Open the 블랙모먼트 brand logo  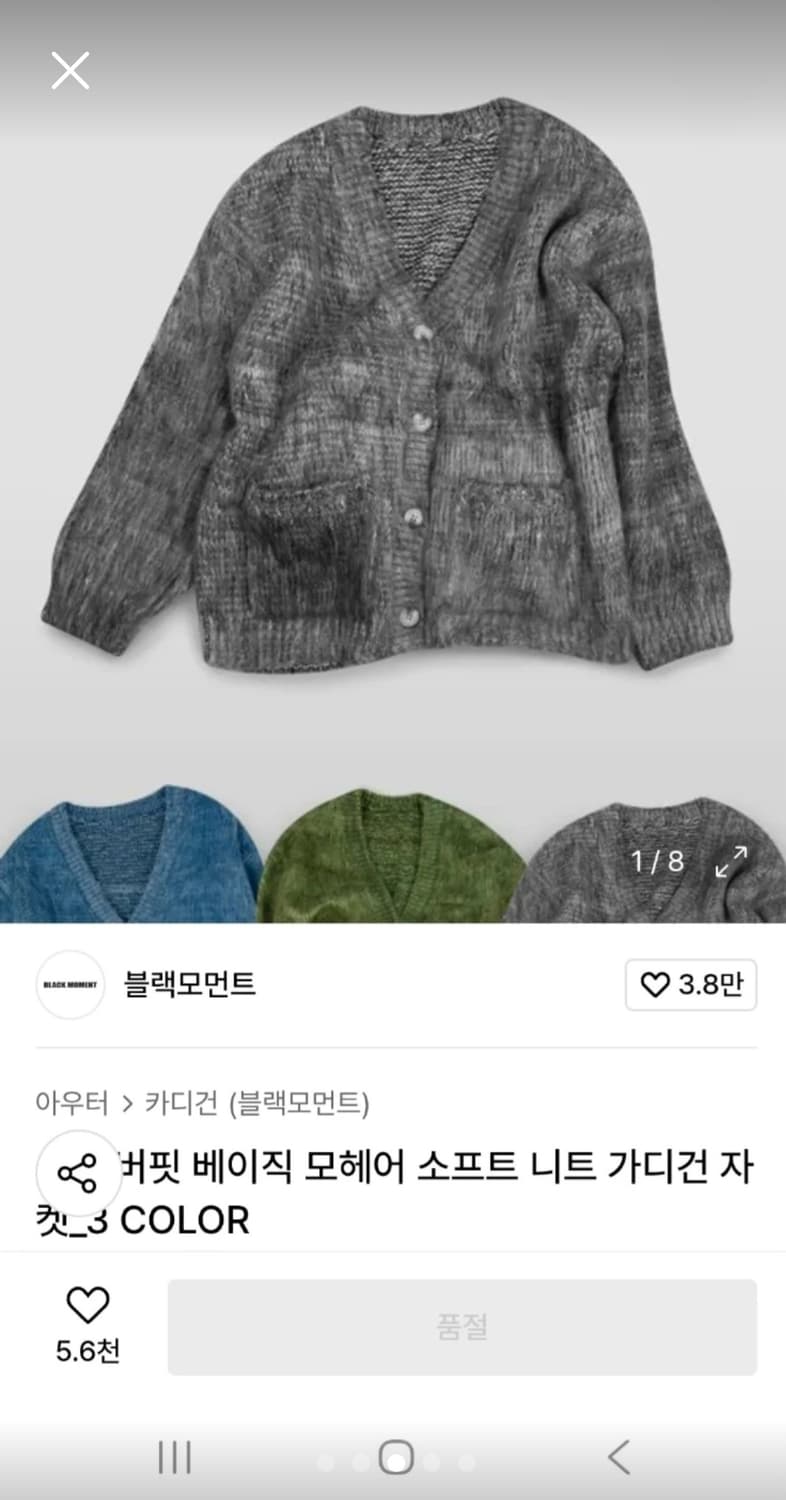pyautogui.click(x=70, y=985)
